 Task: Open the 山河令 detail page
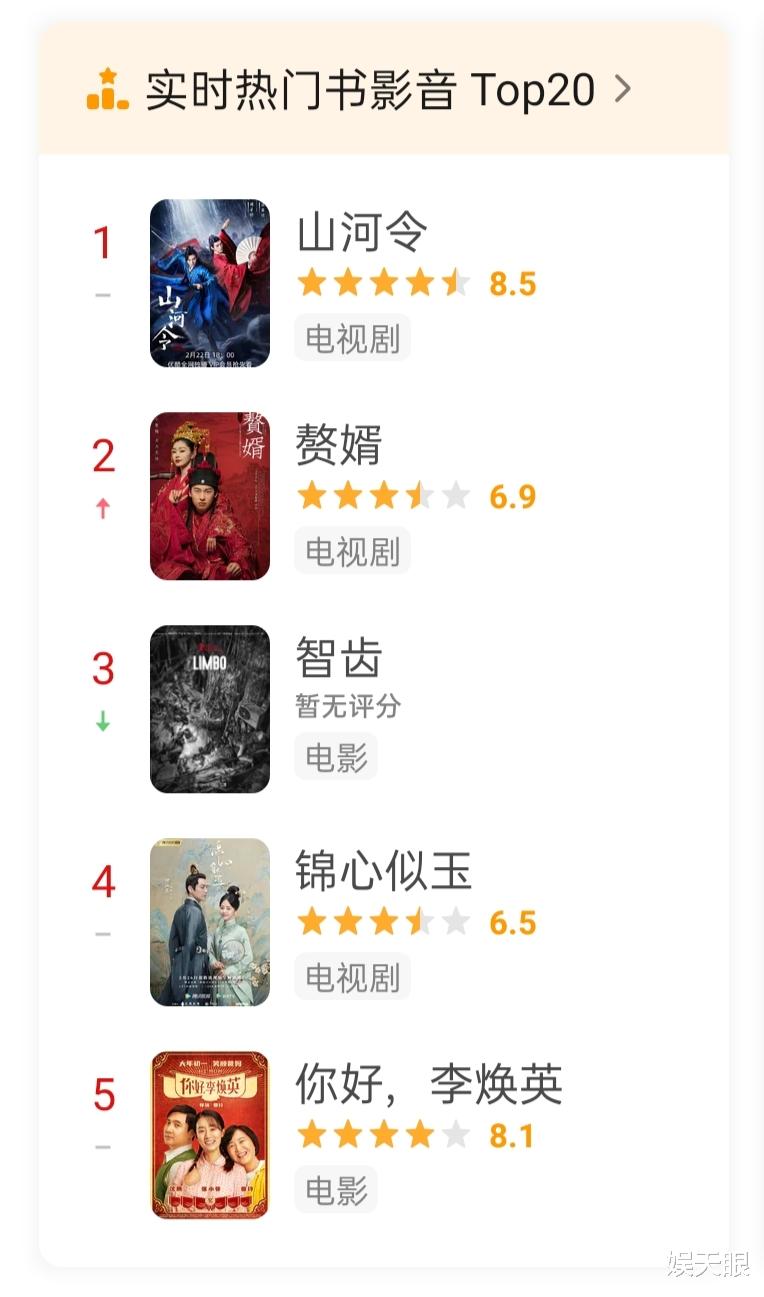click(x=210, y=283)
